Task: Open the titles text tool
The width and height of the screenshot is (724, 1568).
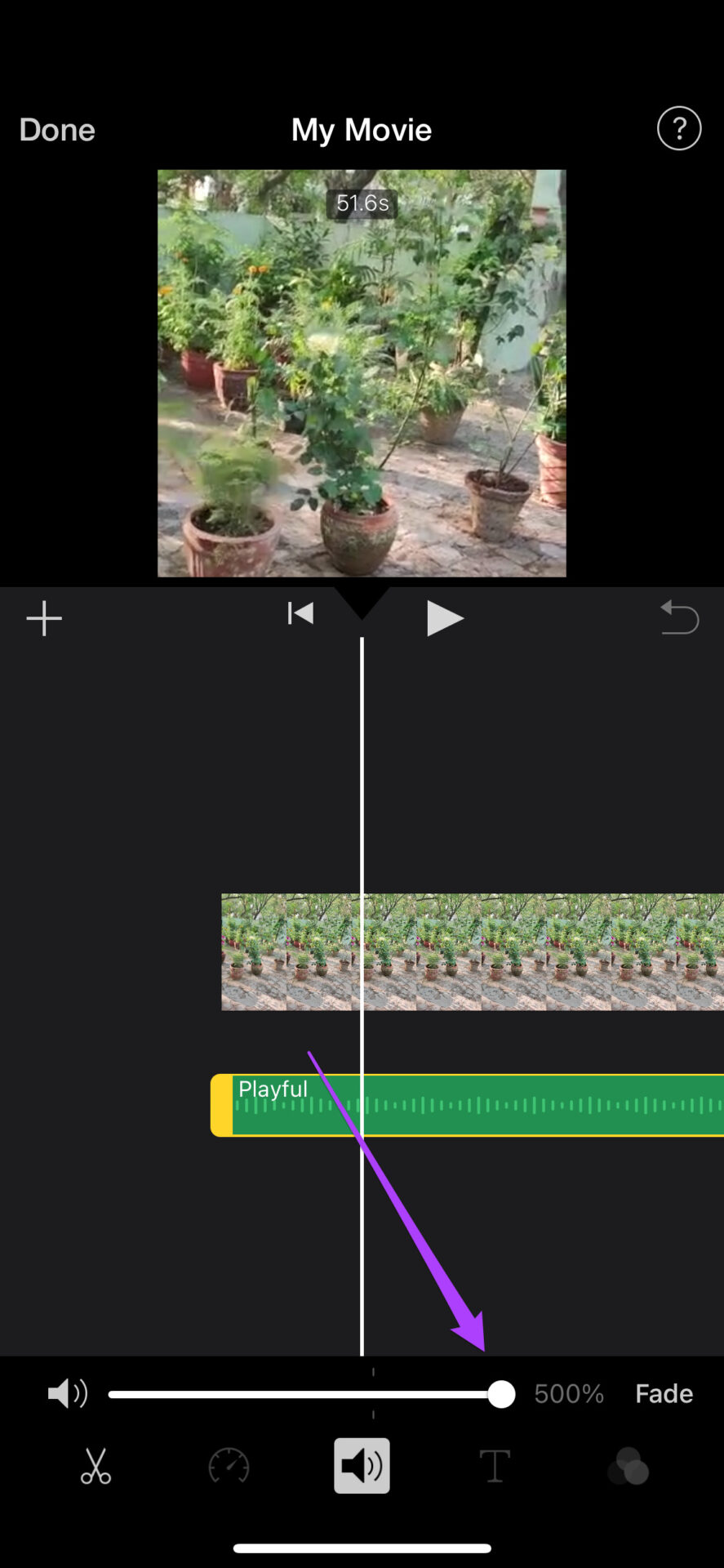Action: pyautogui.click(x=495, y=1466)
